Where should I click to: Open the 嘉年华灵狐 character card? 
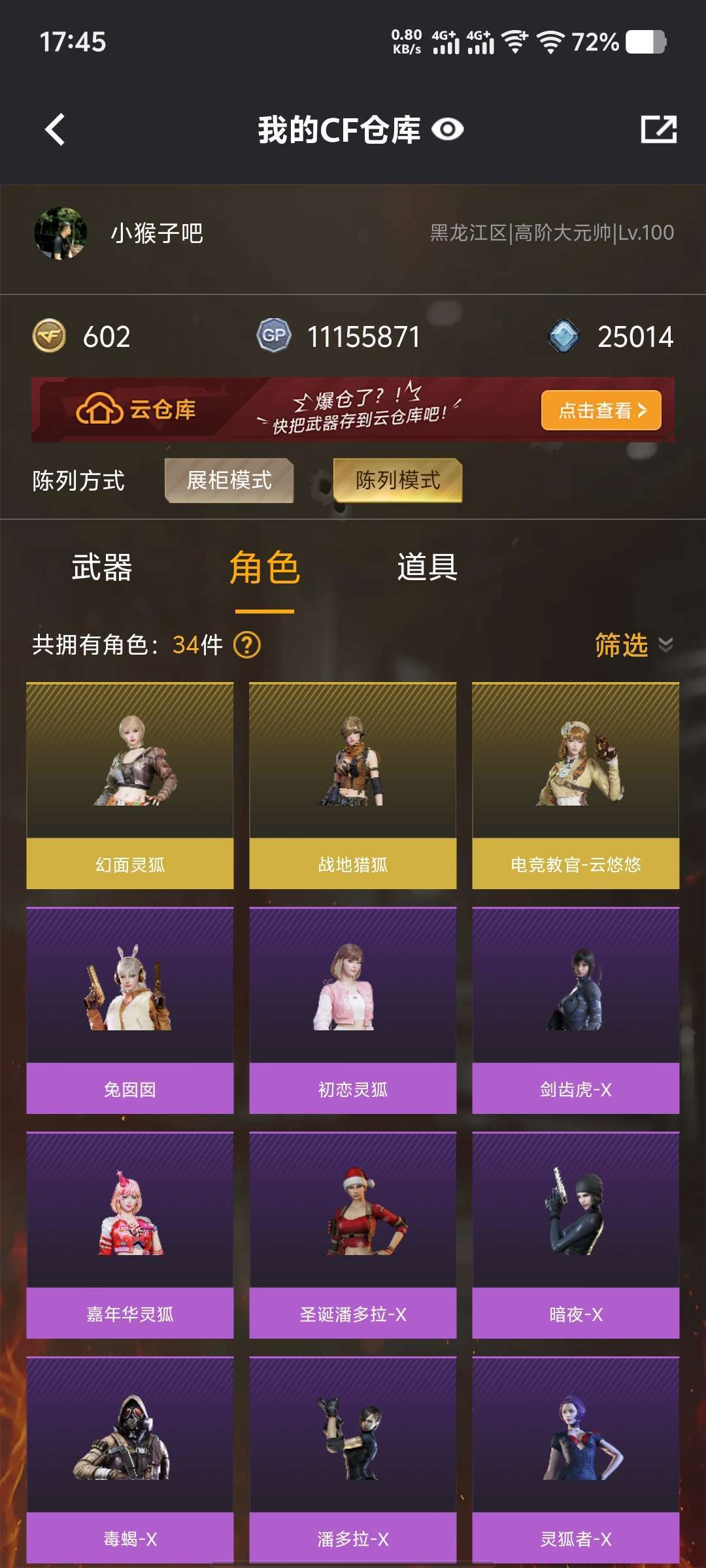[x=130, y=1235]
